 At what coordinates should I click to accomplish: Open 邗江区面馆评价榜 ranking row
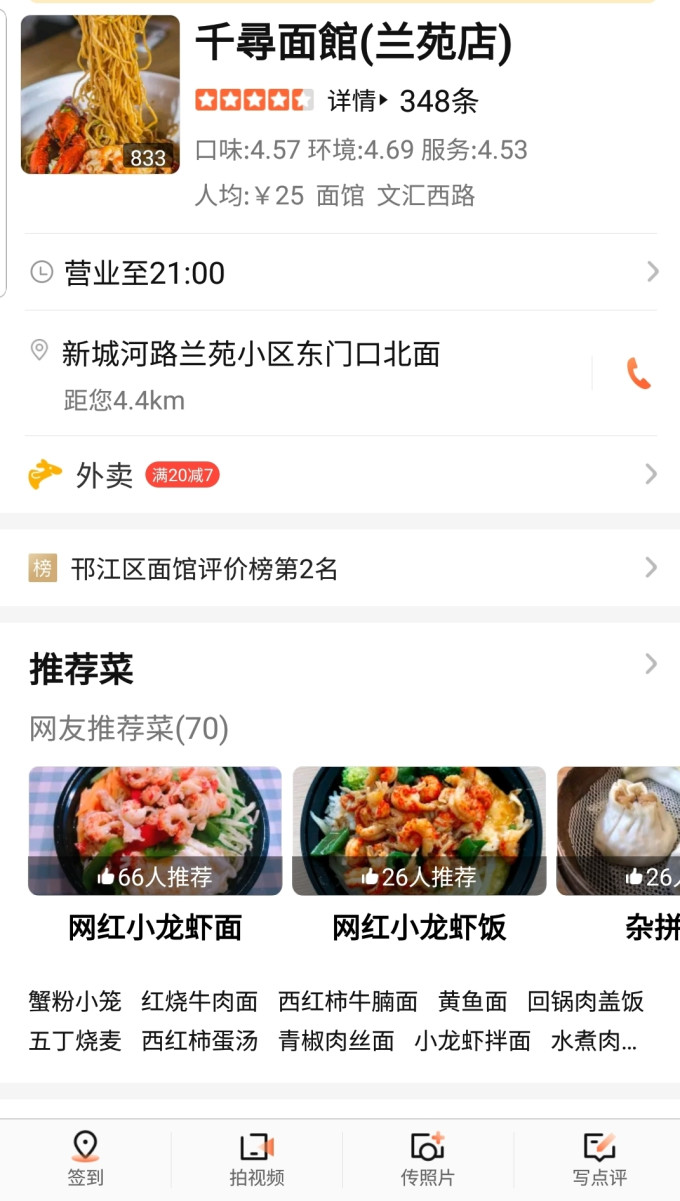(x=340, y=569)
